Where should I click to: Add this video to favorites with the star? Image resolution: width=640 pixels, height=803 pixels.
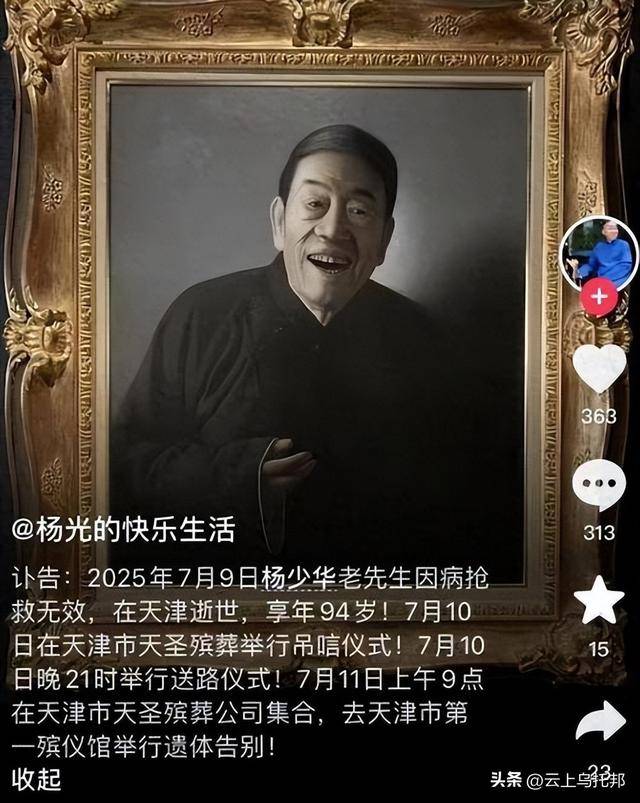599,600
